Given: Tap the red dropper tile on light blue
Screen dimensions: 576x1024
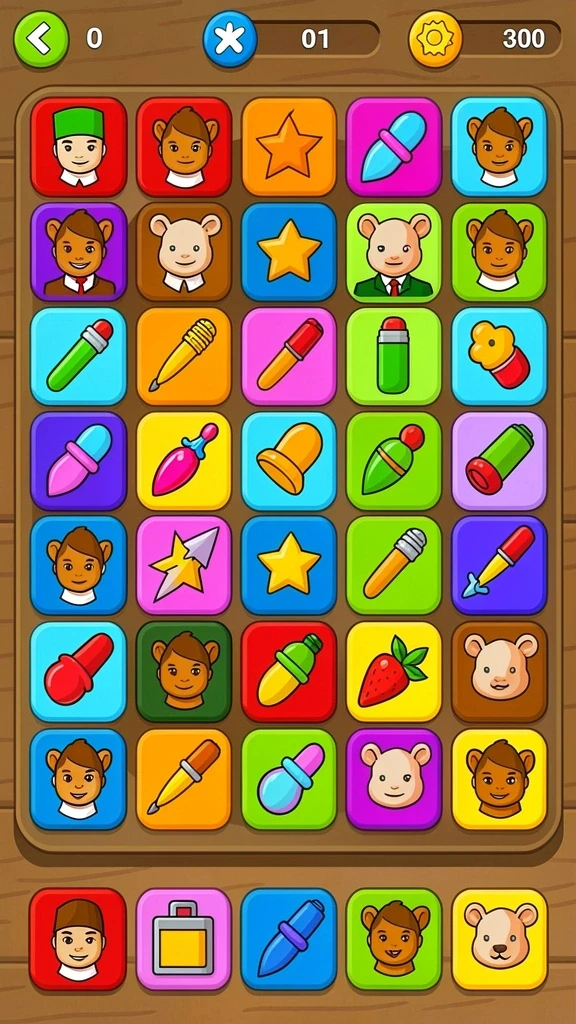Looking at the screenshot, I should tap(78, 671).
